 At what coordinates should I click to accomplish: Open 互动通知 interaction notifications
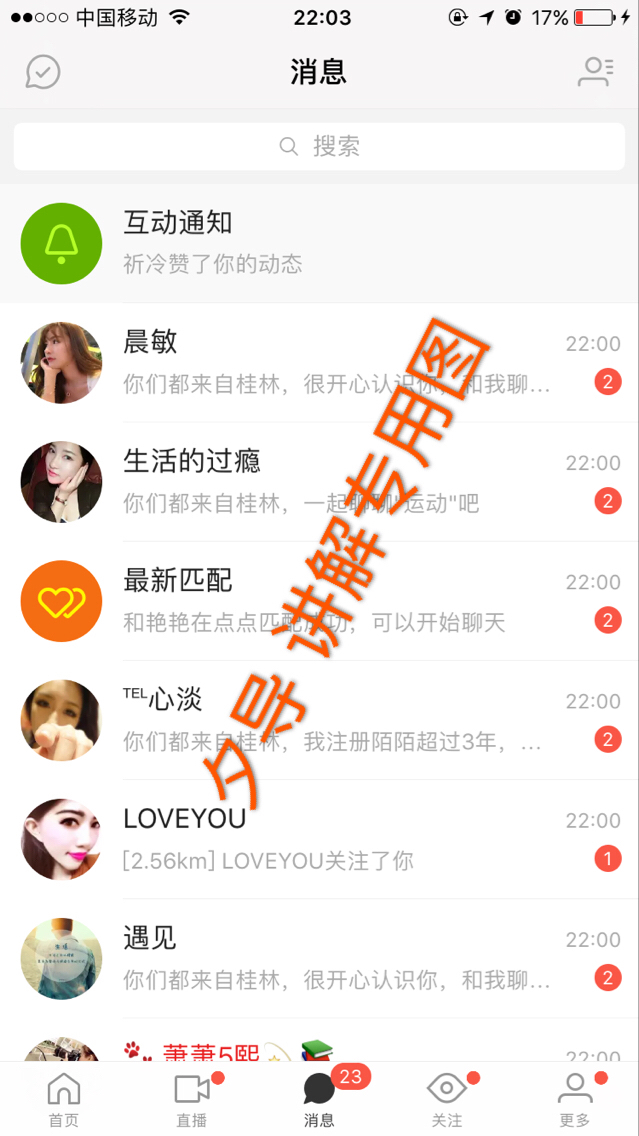(x=319, y=243)
